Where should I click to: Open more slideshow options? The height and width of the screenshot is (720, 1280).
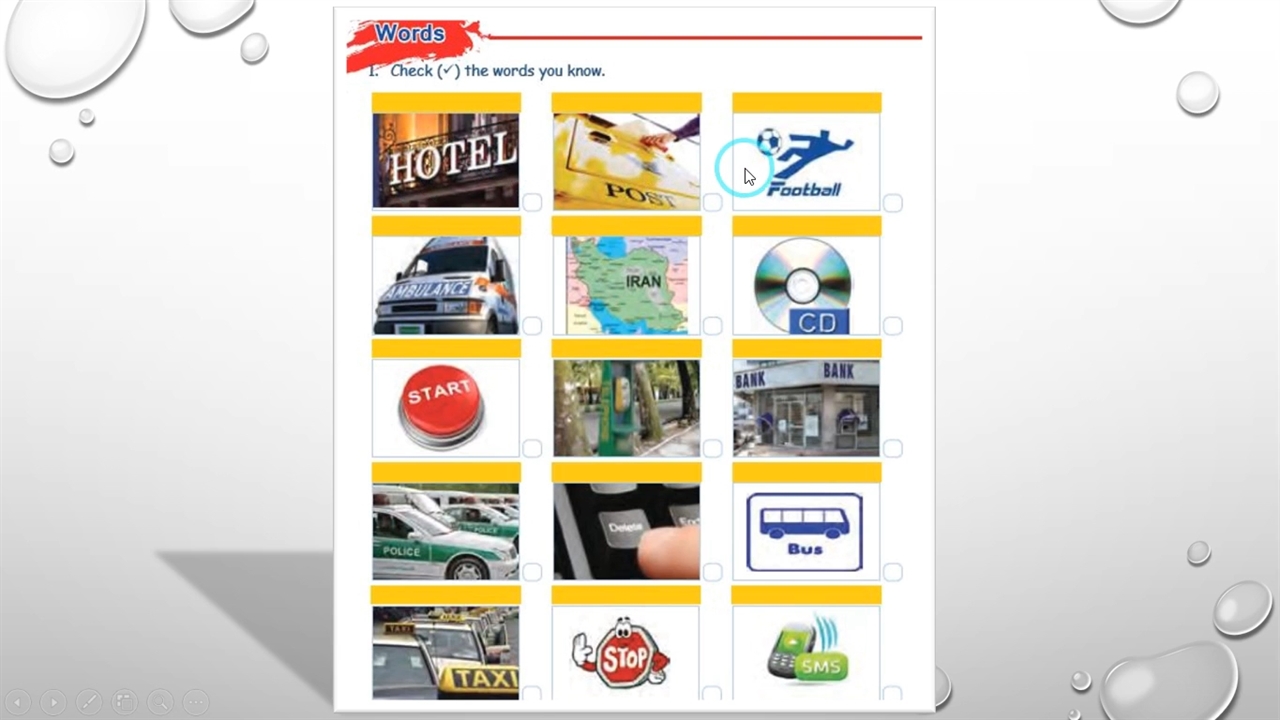pyautogui.click(x=195, y=702)
